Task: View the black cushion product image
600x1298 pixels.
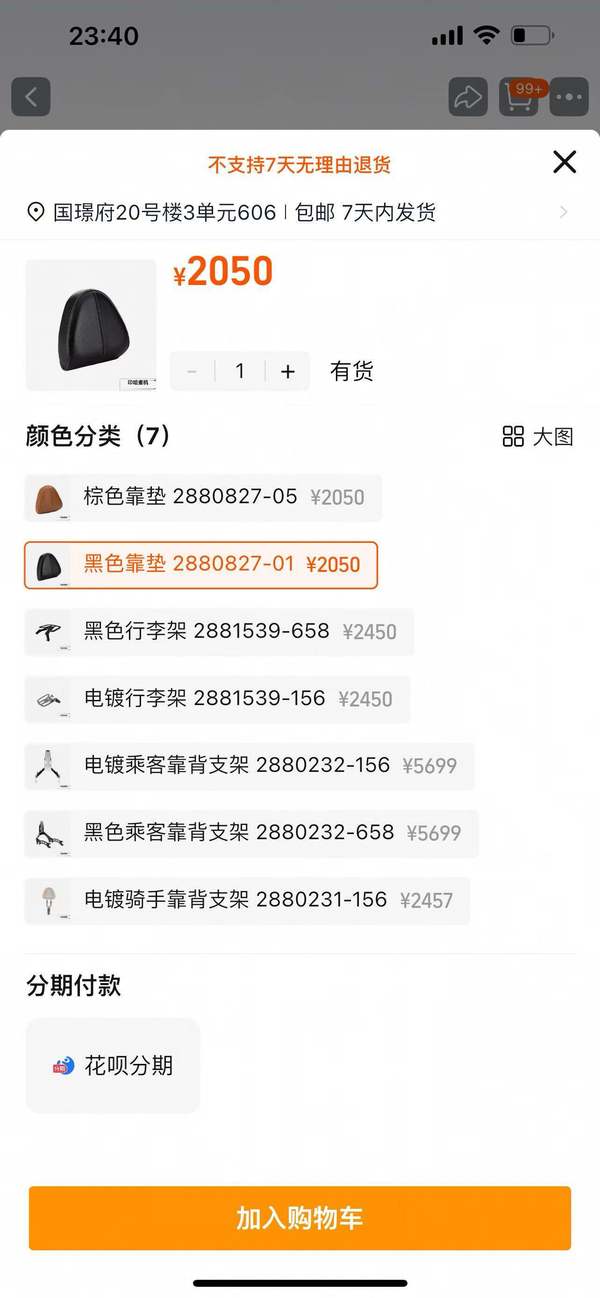Action: point(90,325)
